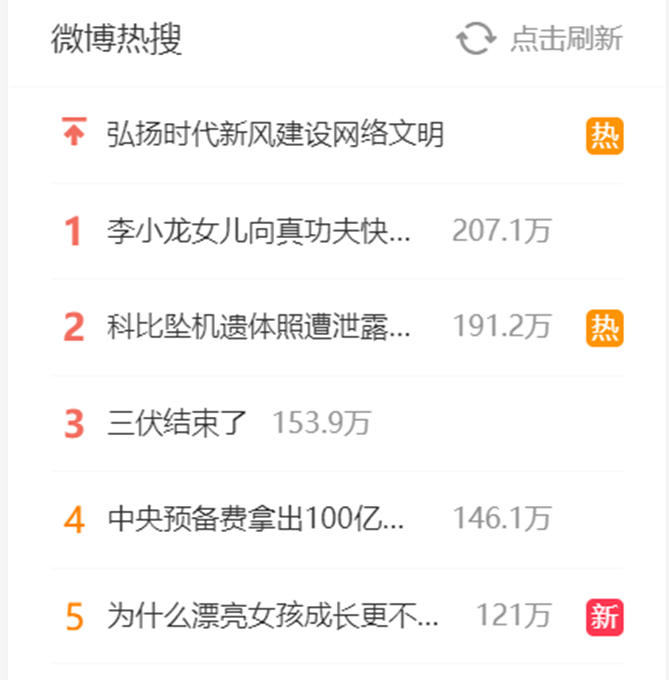Viewport: 669px width, 680px height.
Task: View the 科比坠机遗体照遭泄露 topic
Action: [259, 327]
